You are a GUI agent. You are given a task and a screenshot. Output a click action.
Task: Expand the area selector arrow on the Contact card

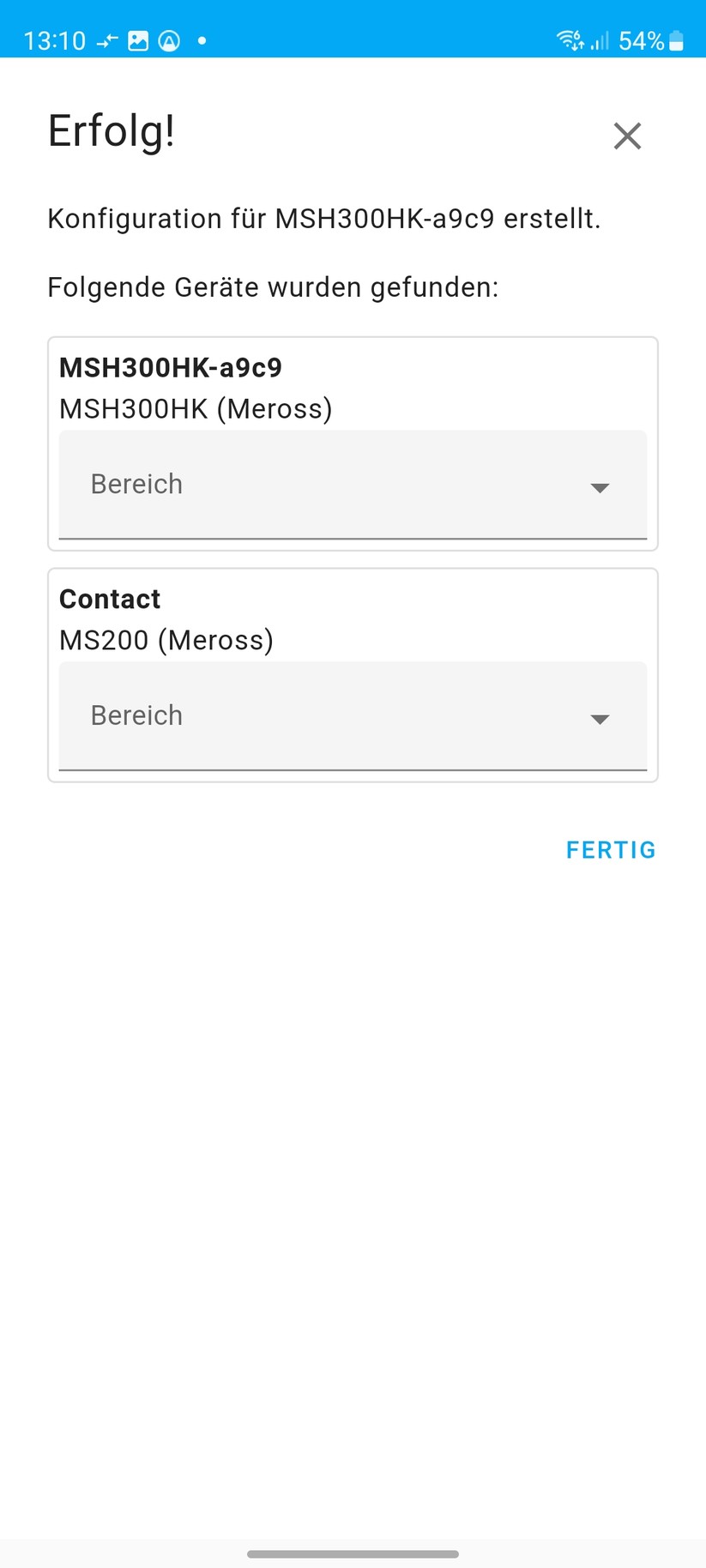[x=600, y=719]
